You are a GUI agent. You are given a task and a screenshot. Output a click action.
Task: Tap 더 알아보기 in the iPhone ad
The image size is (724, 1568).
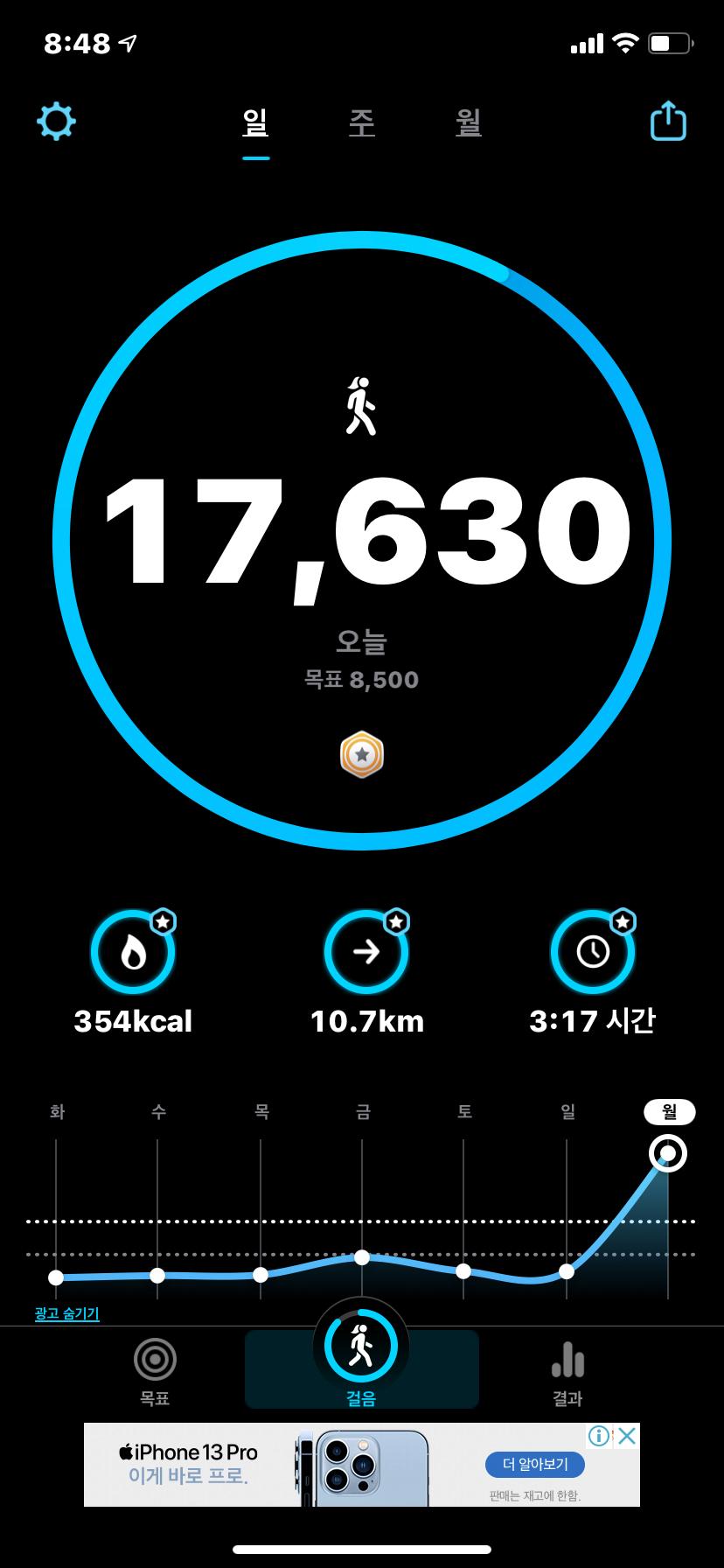(x=535, y=1464)
